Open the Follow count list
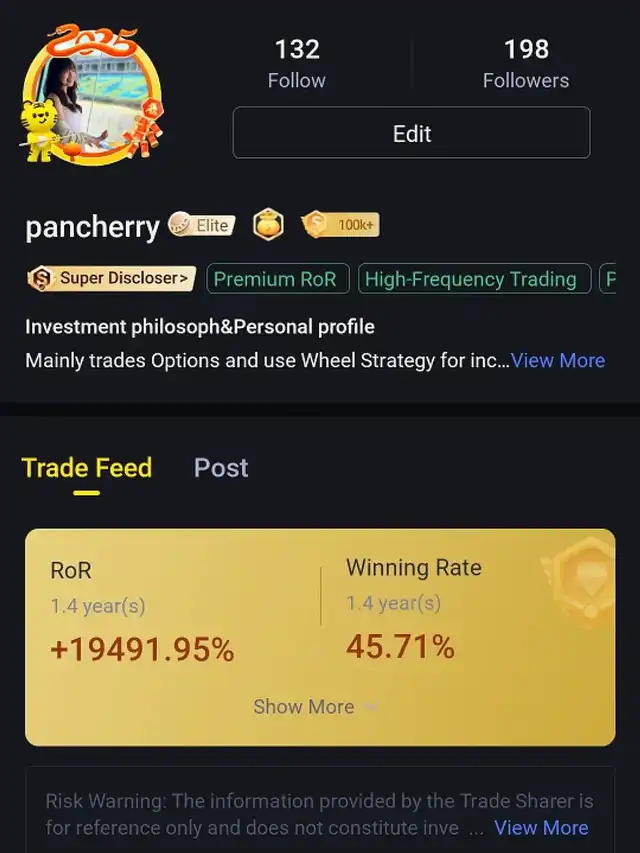This screenshot has width=640, height=853. click(297, 63)
